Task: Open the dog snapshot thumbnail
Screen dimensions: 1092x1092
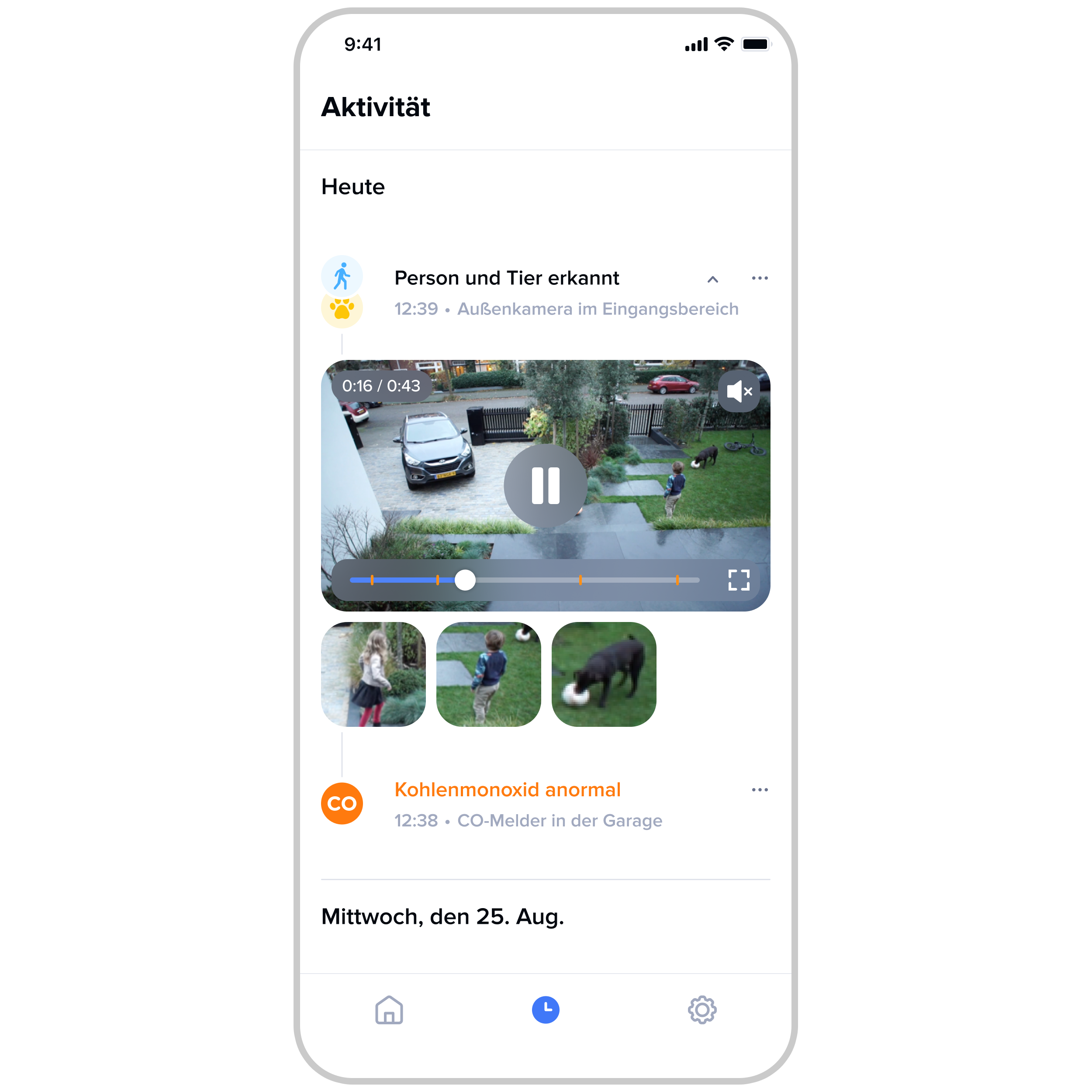Action: (x=604, y=674)
